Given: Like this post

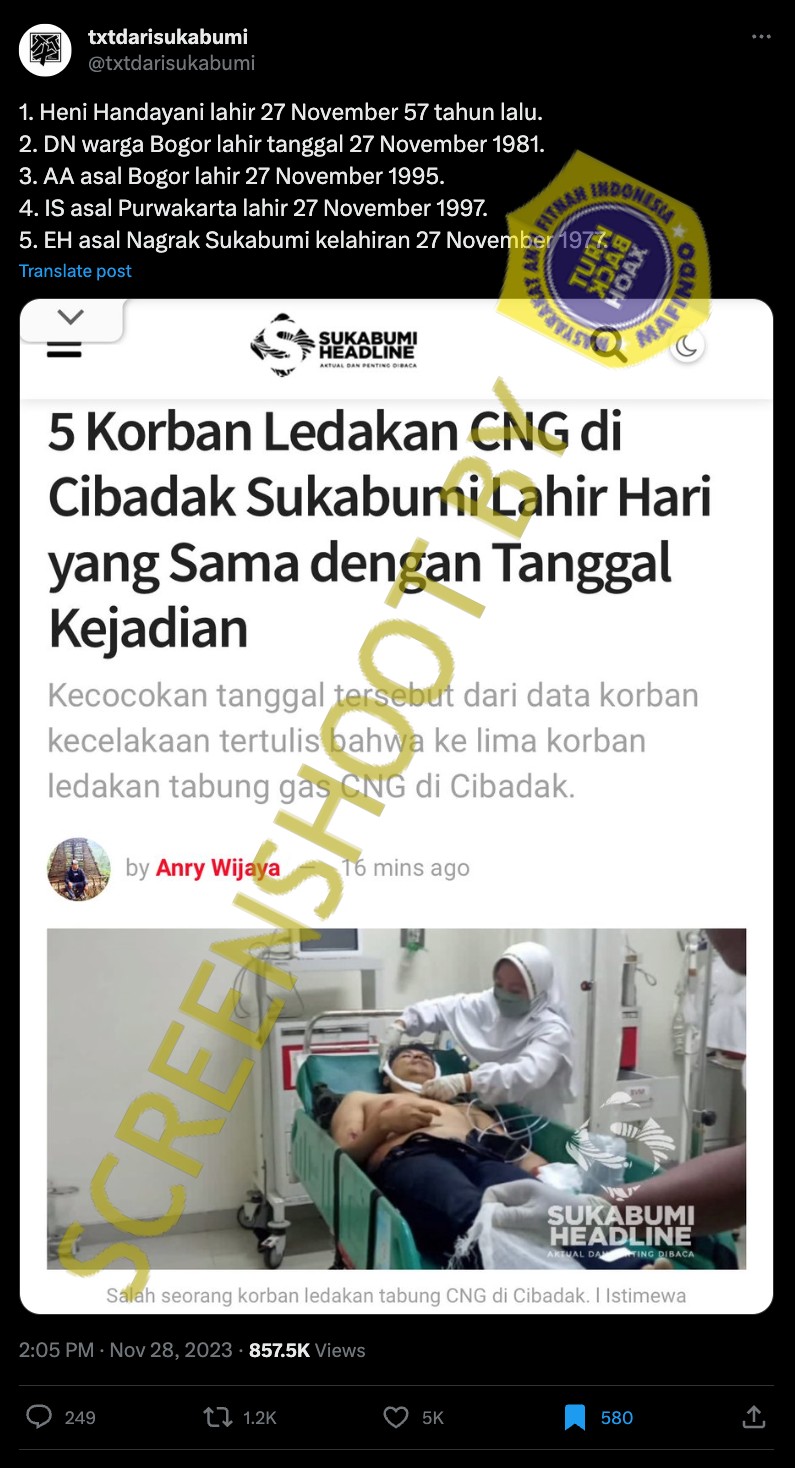Looking at the screenshot, I should coord(396,1417).
